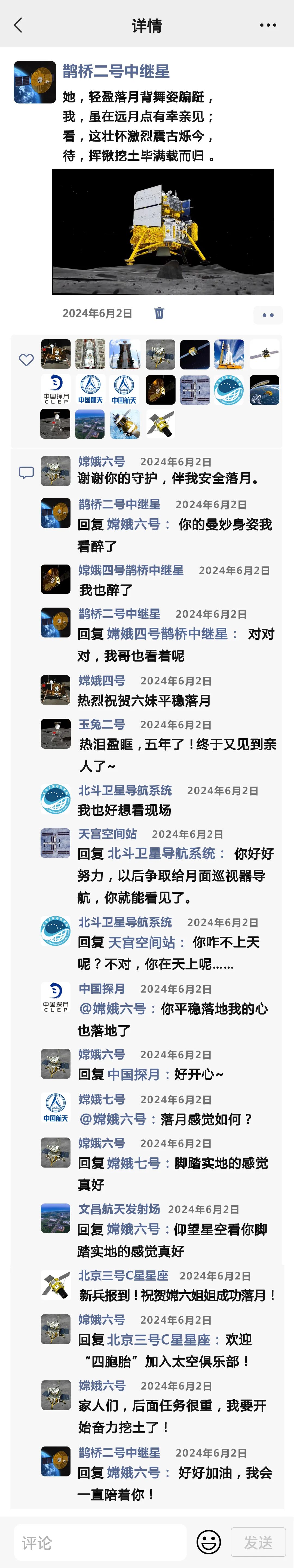Open the author name 鹊桥二号中继星 at top
Screen dimensions: 294x1568
pos(116,71)
